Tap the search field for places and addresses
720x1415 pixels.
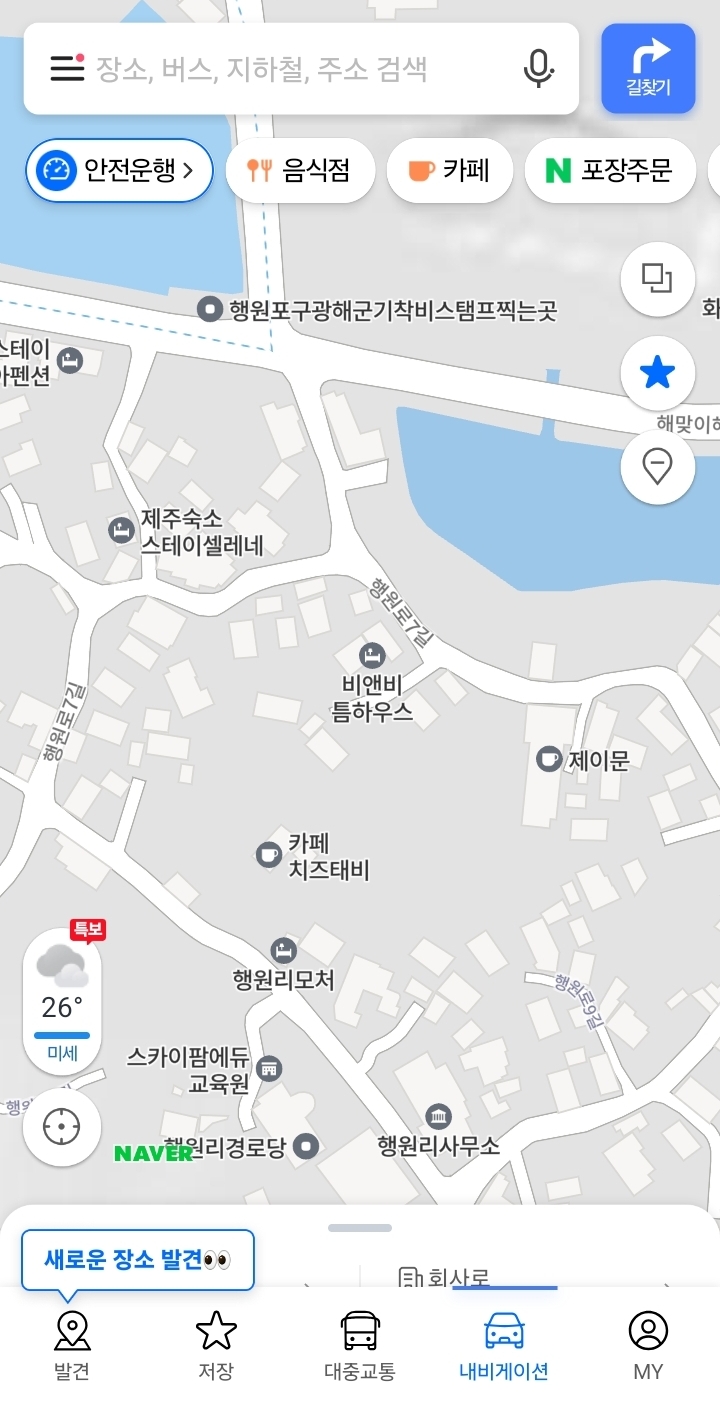pyautogui.click(x=300, y=69)
